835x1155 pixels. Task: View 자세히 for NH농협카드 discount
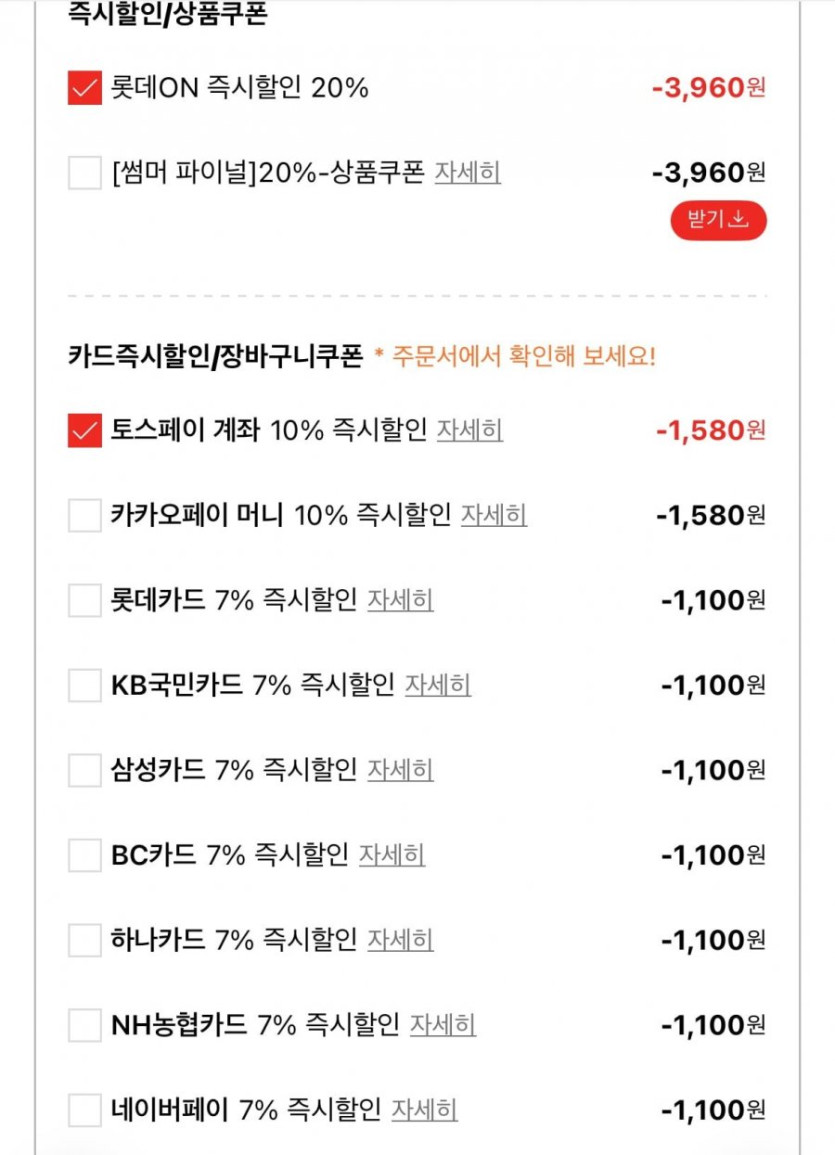[x=442, y=1026]
